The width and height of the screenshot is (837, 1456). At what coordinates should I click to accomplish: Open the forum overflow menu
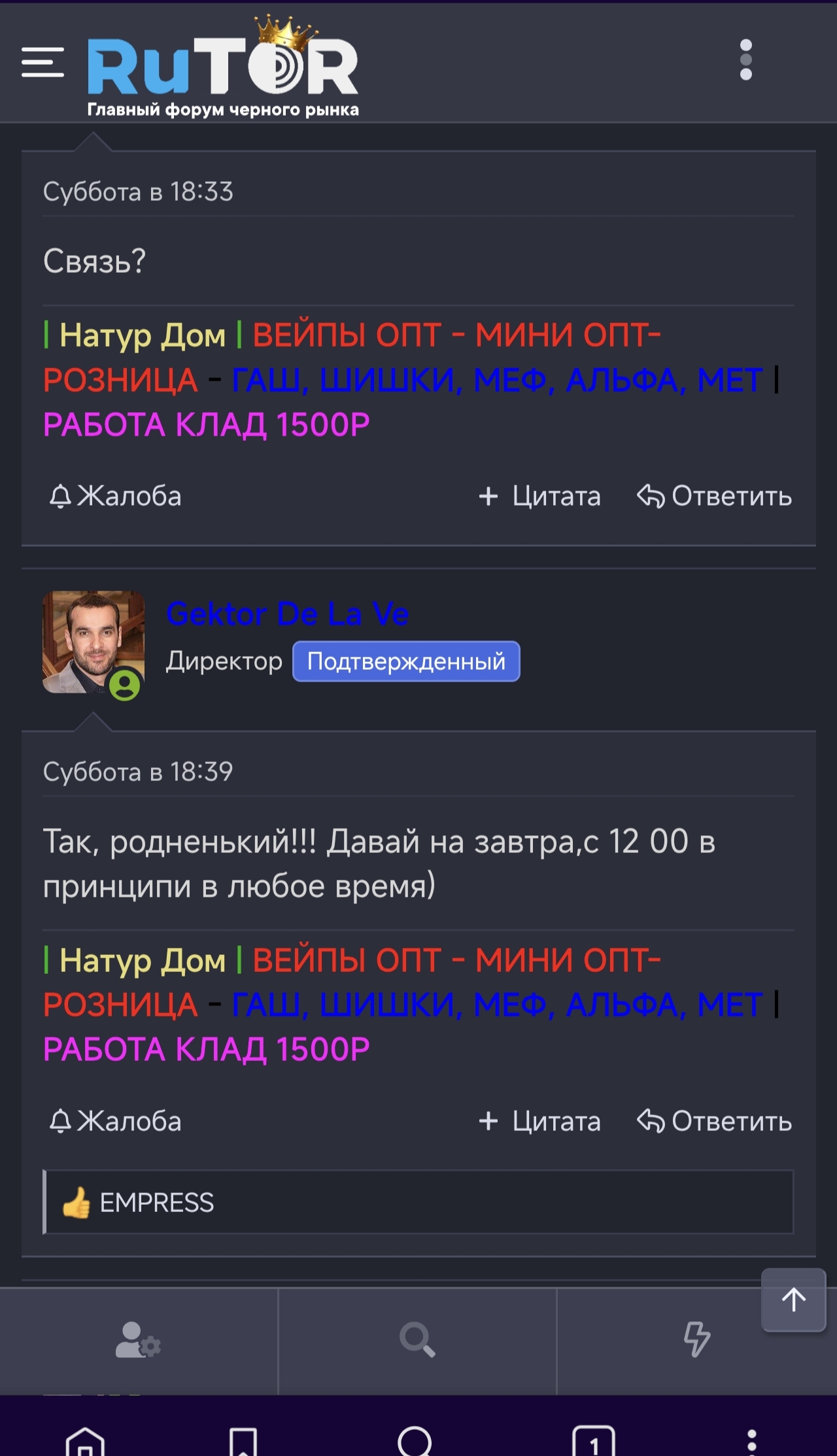(x=745, y=60)
